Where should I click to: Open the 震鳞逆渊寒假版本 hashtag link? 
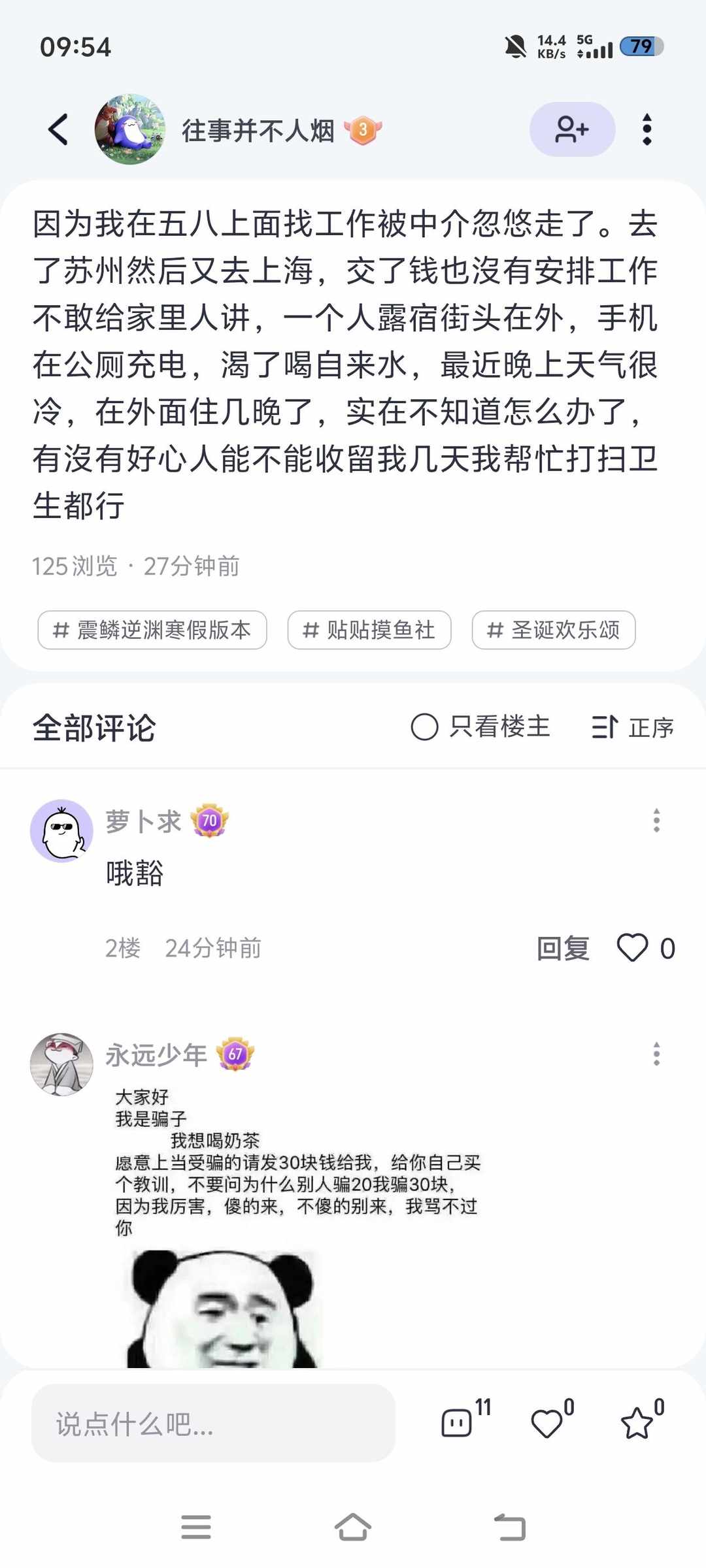[154, 629]
